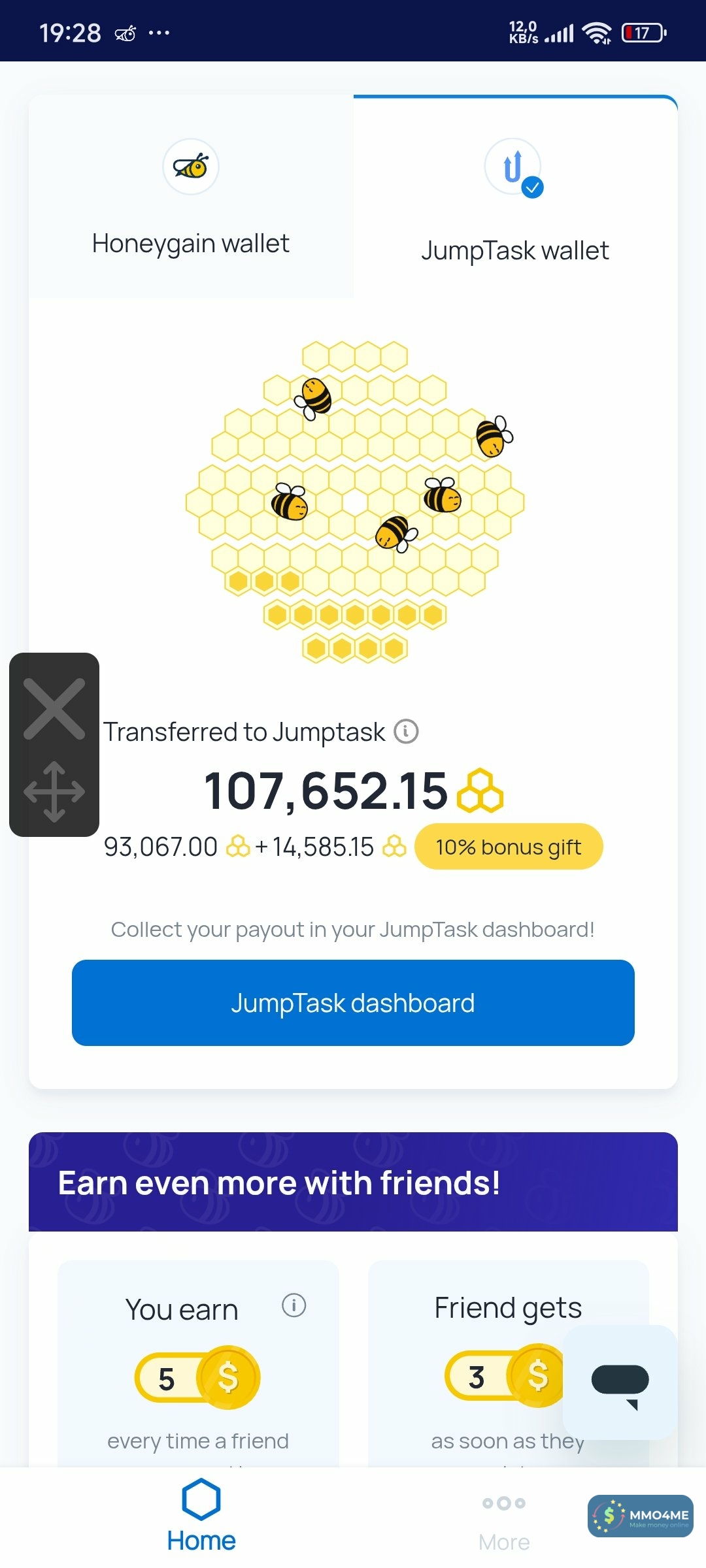
Task: Show info next to You earn
Action: 294,1305
